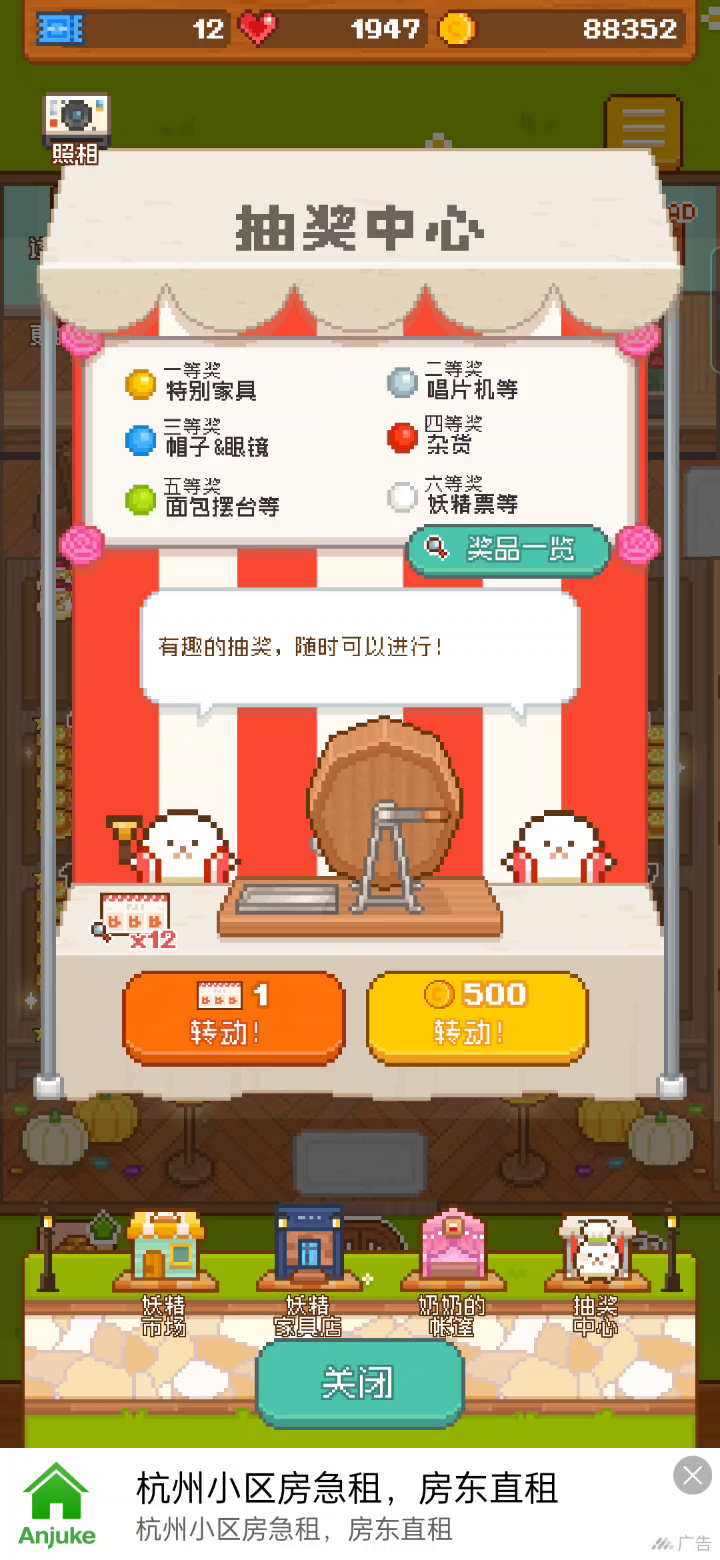Open the 妖精家具店 furniture store
Viewport: 720px width, 1560px height.
308,1271
